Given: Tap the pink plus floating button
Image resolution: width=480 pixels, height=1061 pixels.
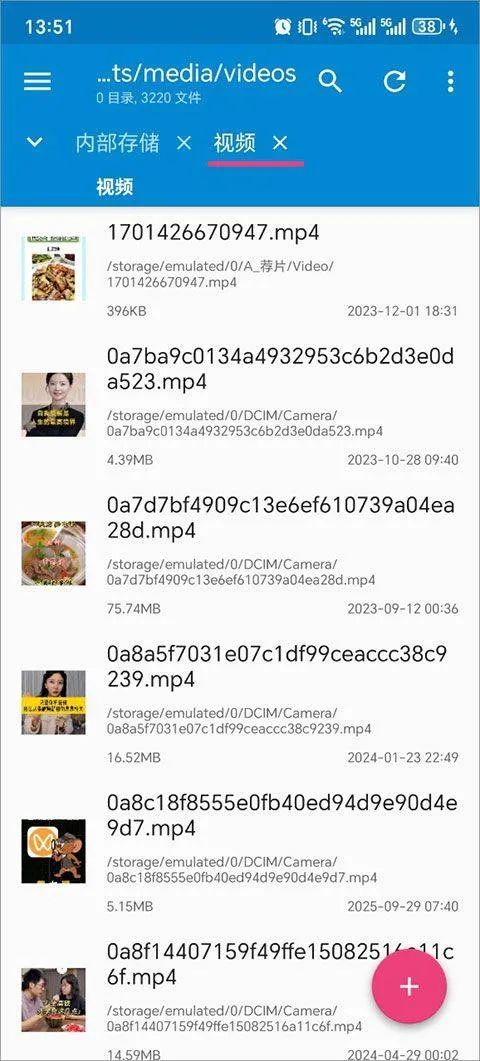Looking at the screenshot, I should tap(409, 987).
